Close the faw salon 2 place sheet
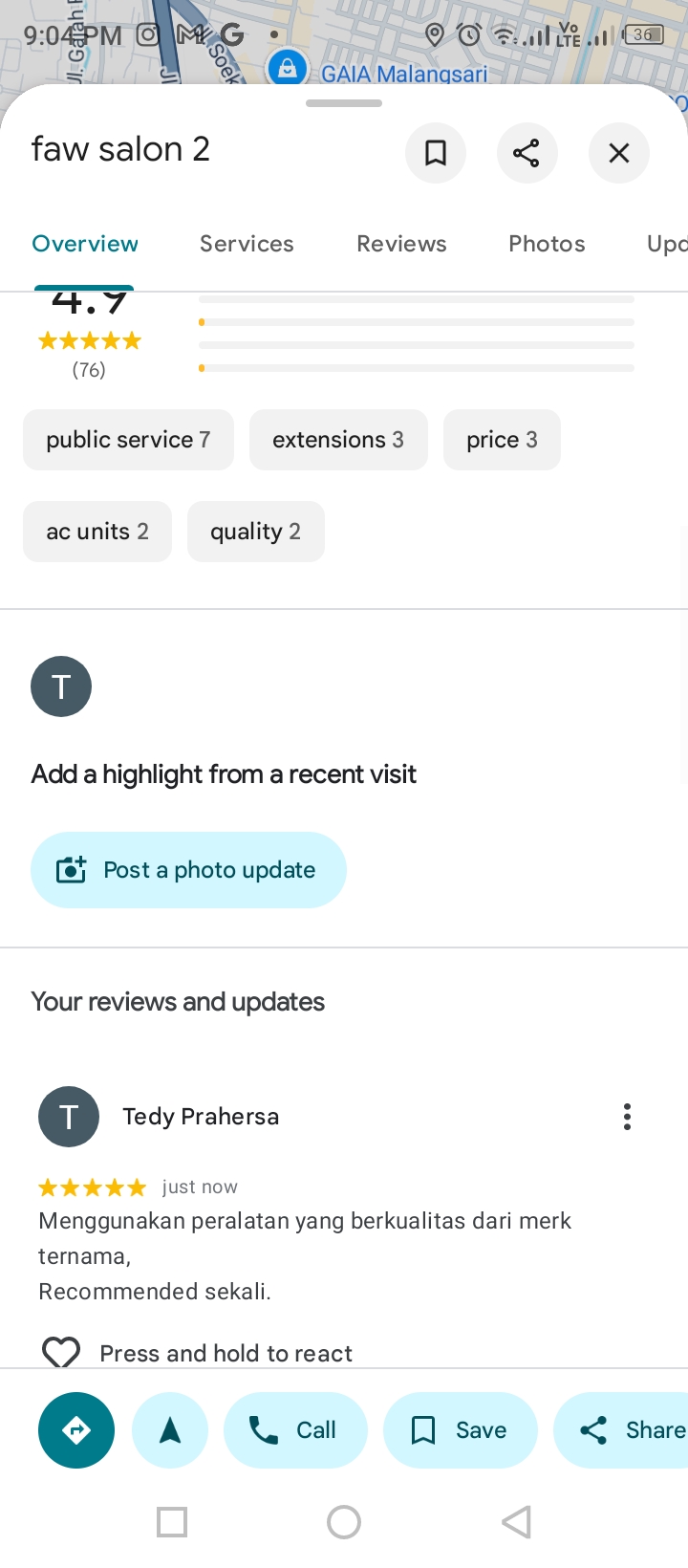Image resolution: width=688 pixels, height=1568 pixels. [619, 153]
